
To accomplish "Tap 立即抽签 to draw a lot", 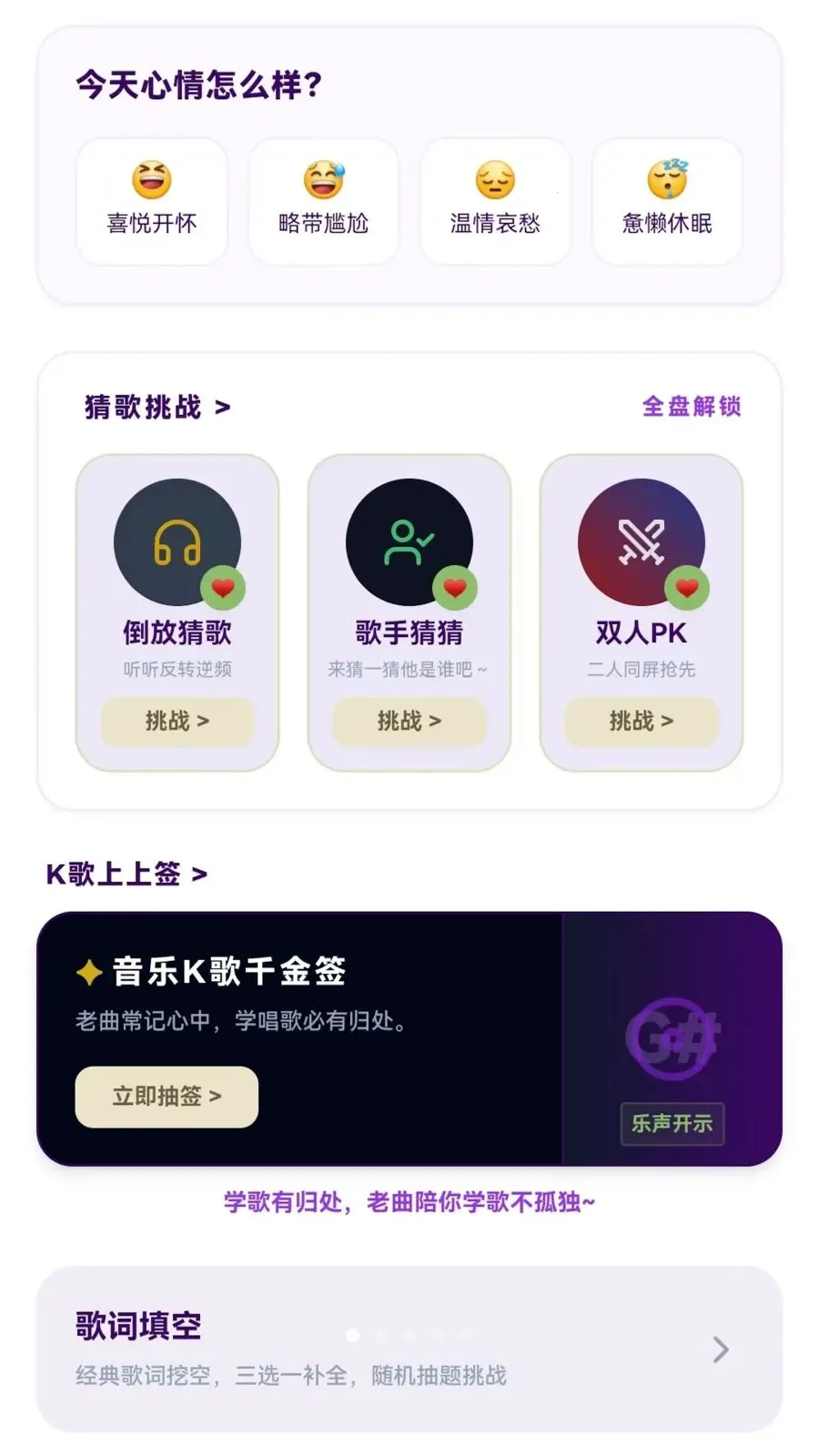I will coord(167,1097).
